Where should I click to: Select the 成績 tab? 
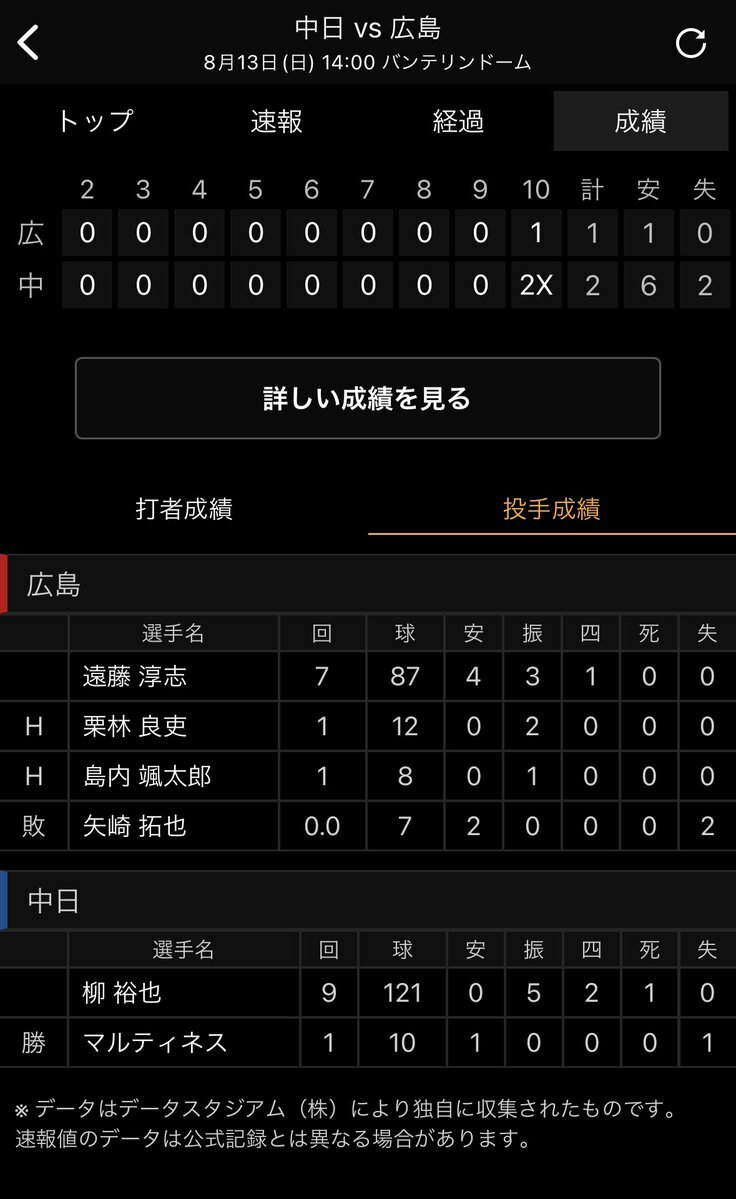640,121
